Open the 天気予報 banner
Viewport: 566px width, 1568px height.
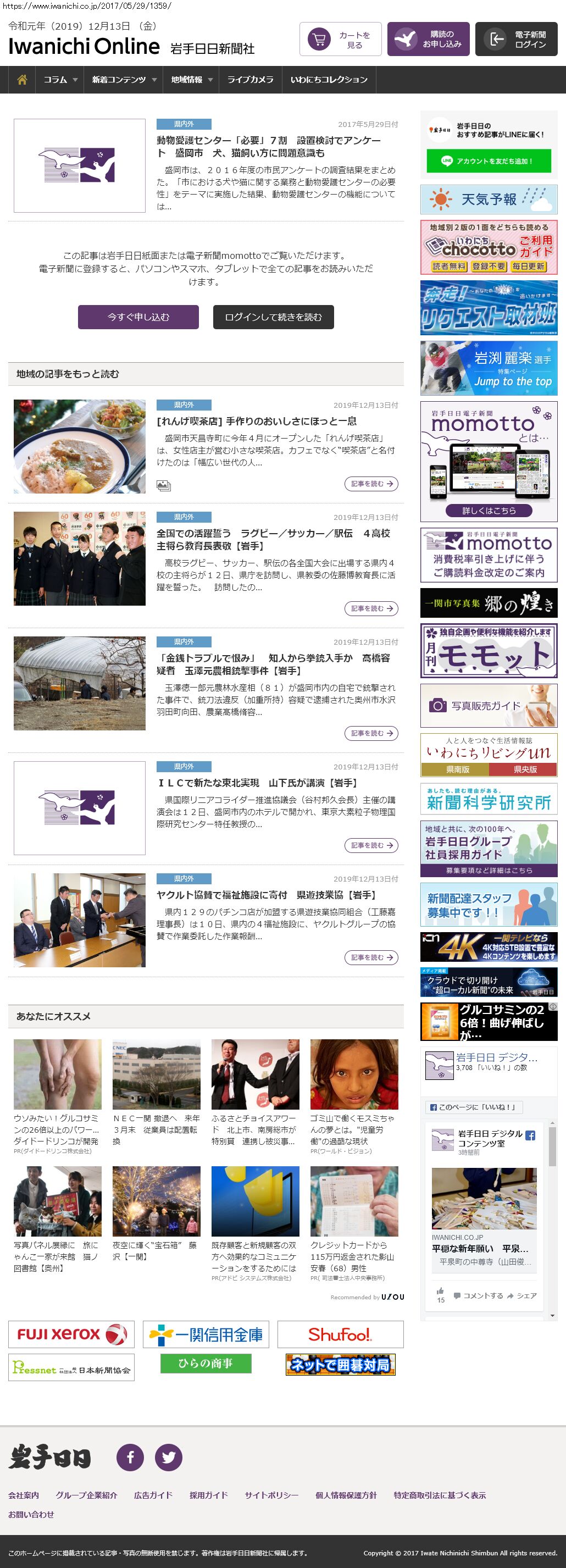[488, 199]
